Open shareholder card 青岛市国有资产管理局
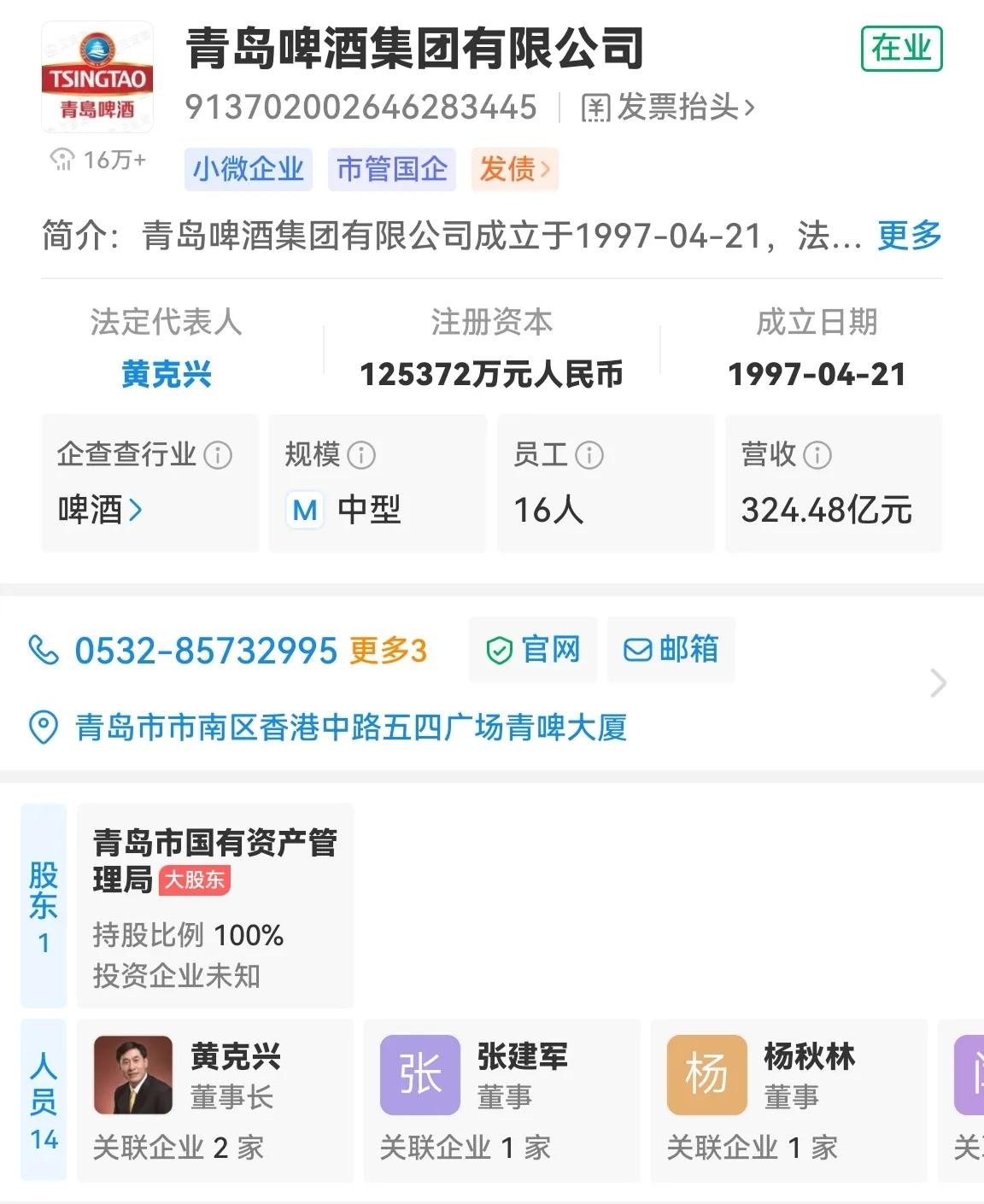Viewport: 984px width, 1204px height. (214, 905)
